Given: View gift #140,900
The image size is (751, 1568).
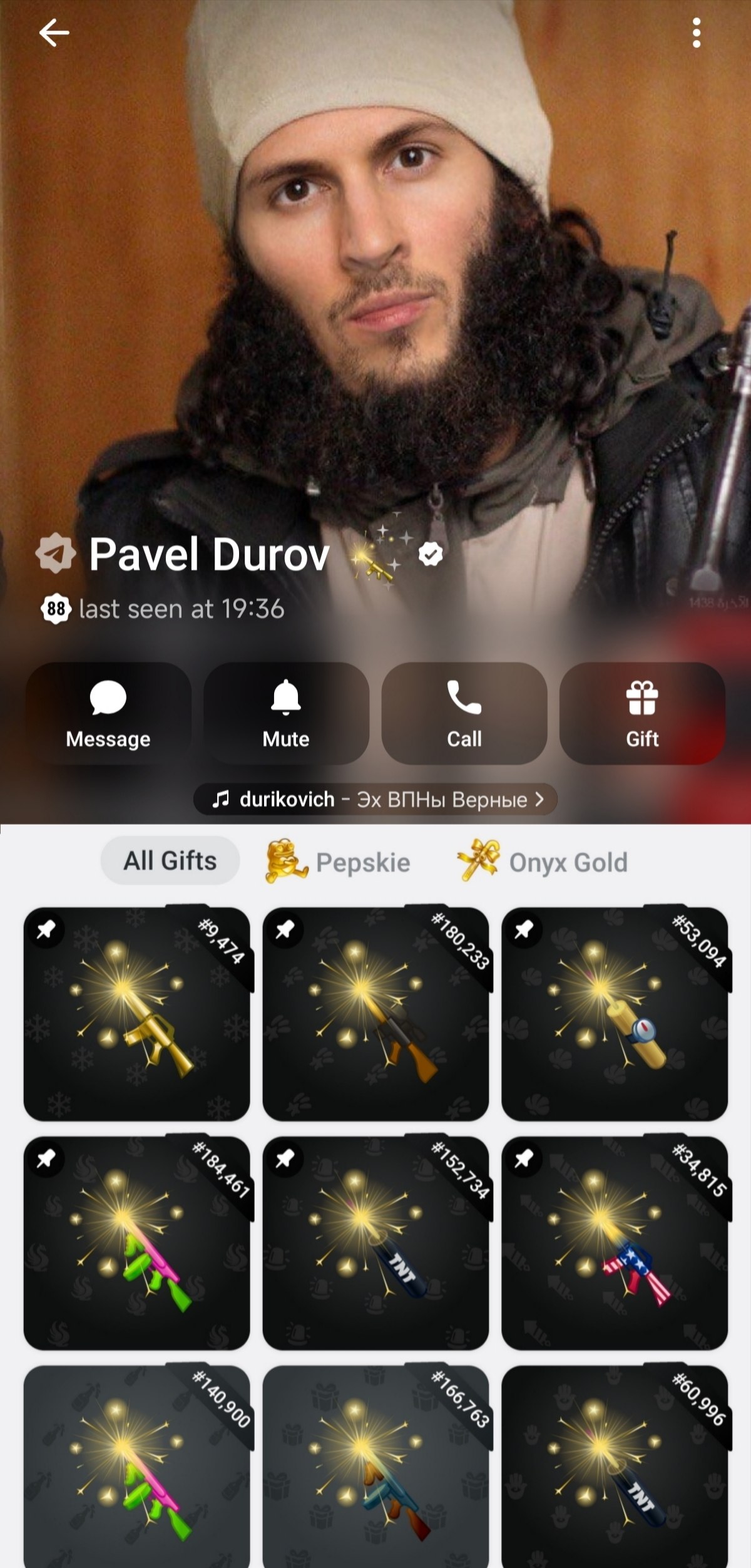Looking at the screenshot, I should 136,1467.
